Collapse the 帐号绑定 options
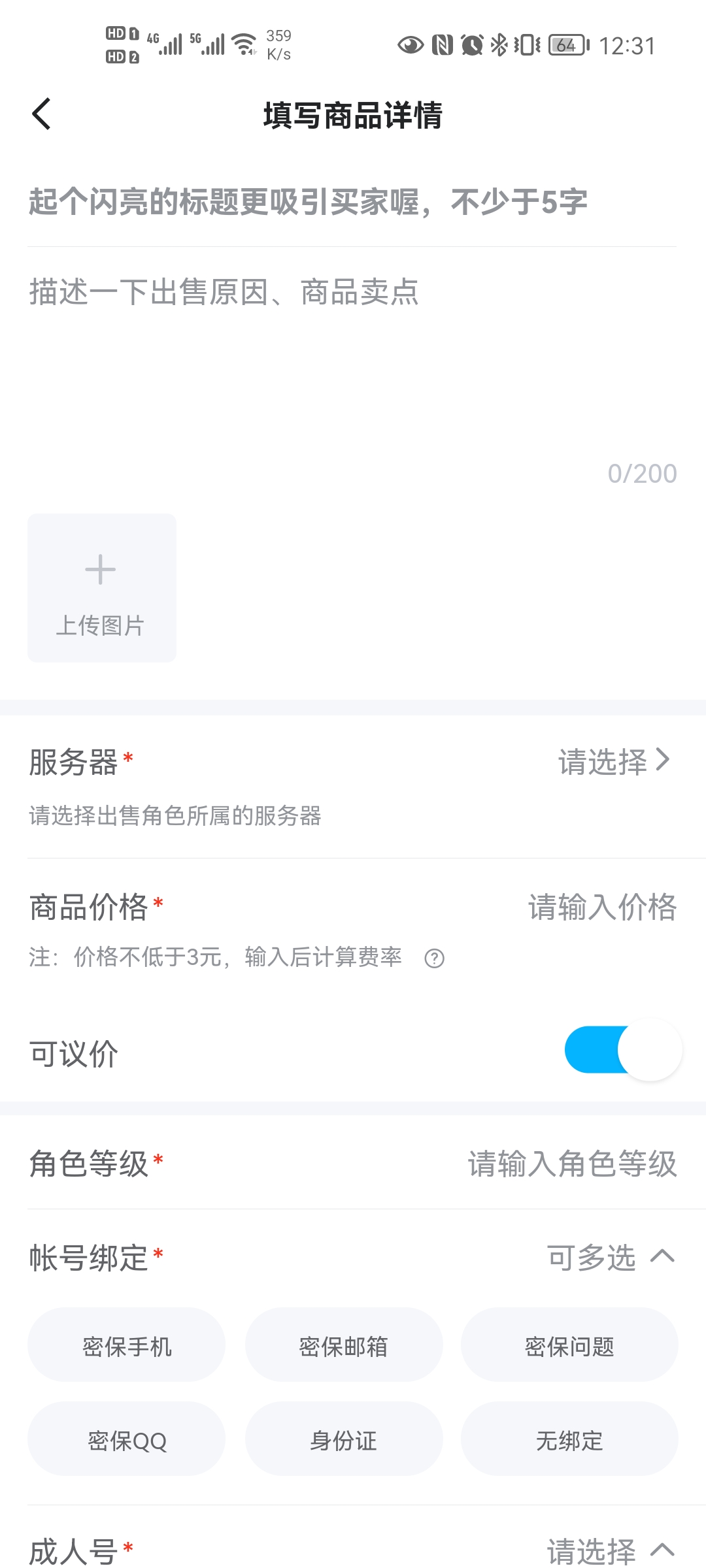 [x=662, y=1256]
